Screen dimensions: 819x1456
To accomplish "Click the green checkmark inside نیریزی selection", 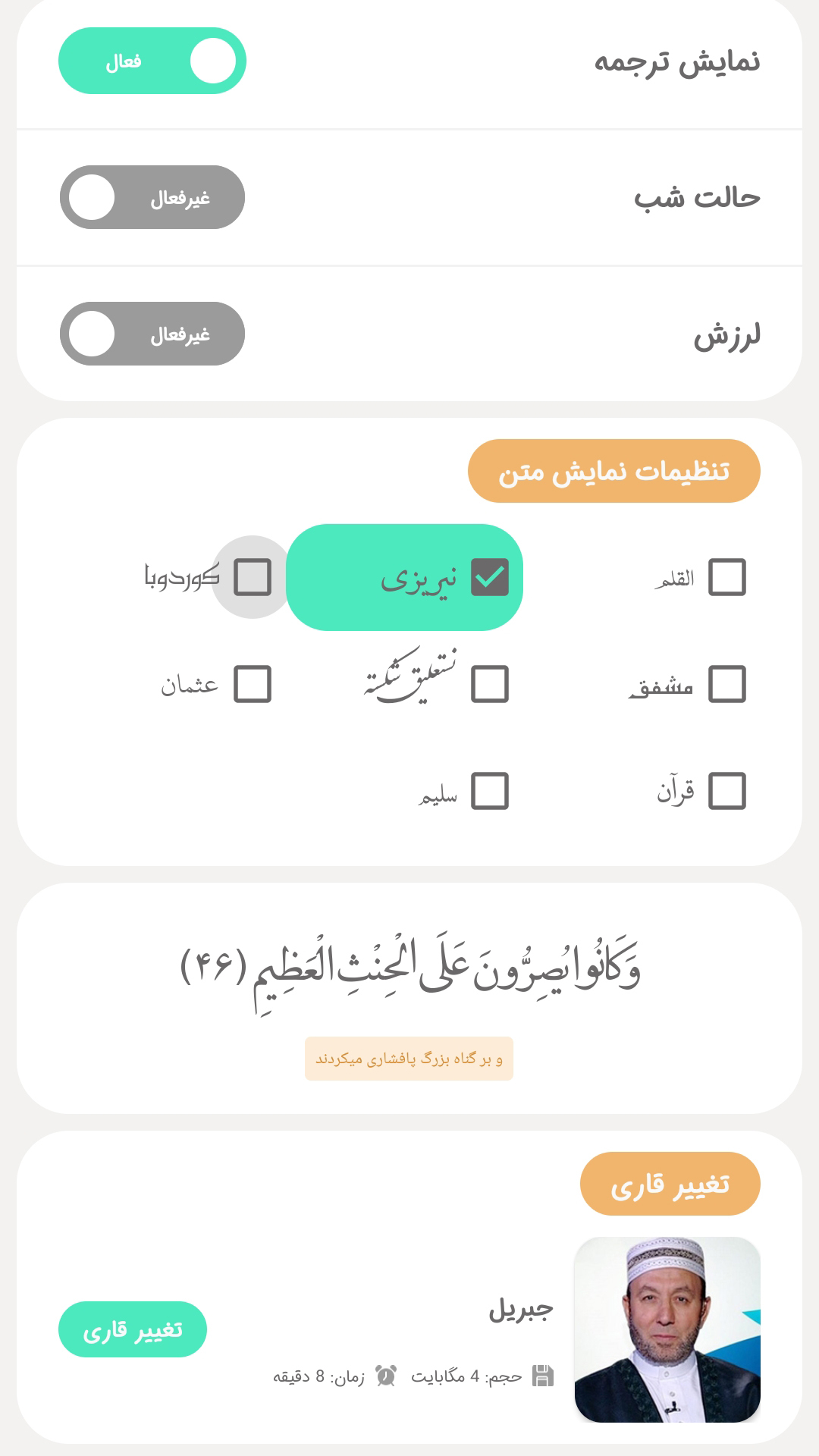I will 490,578.
